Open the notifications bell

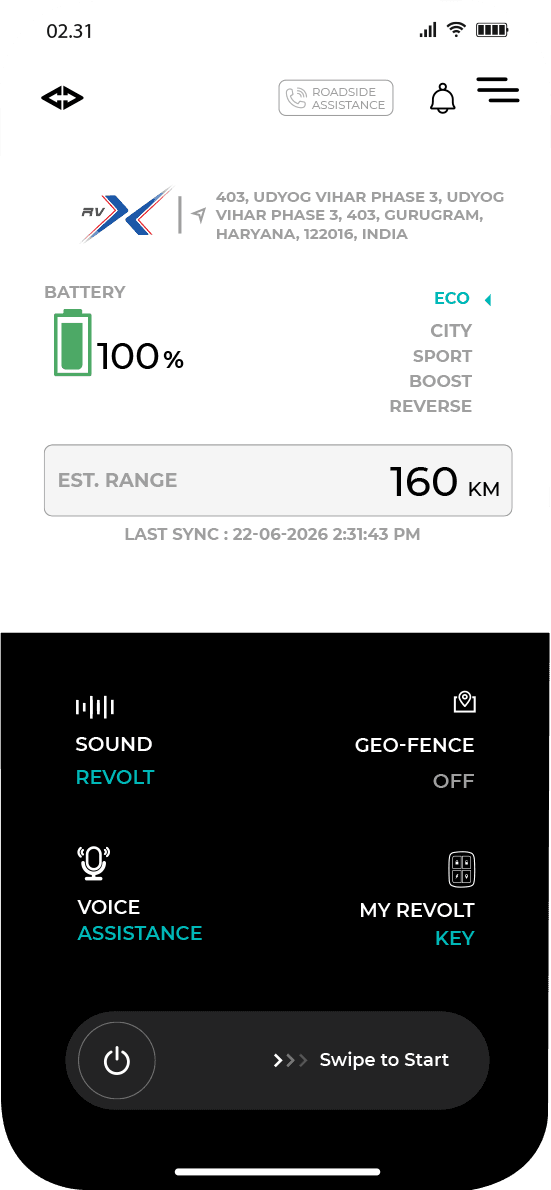click(442, 99)
